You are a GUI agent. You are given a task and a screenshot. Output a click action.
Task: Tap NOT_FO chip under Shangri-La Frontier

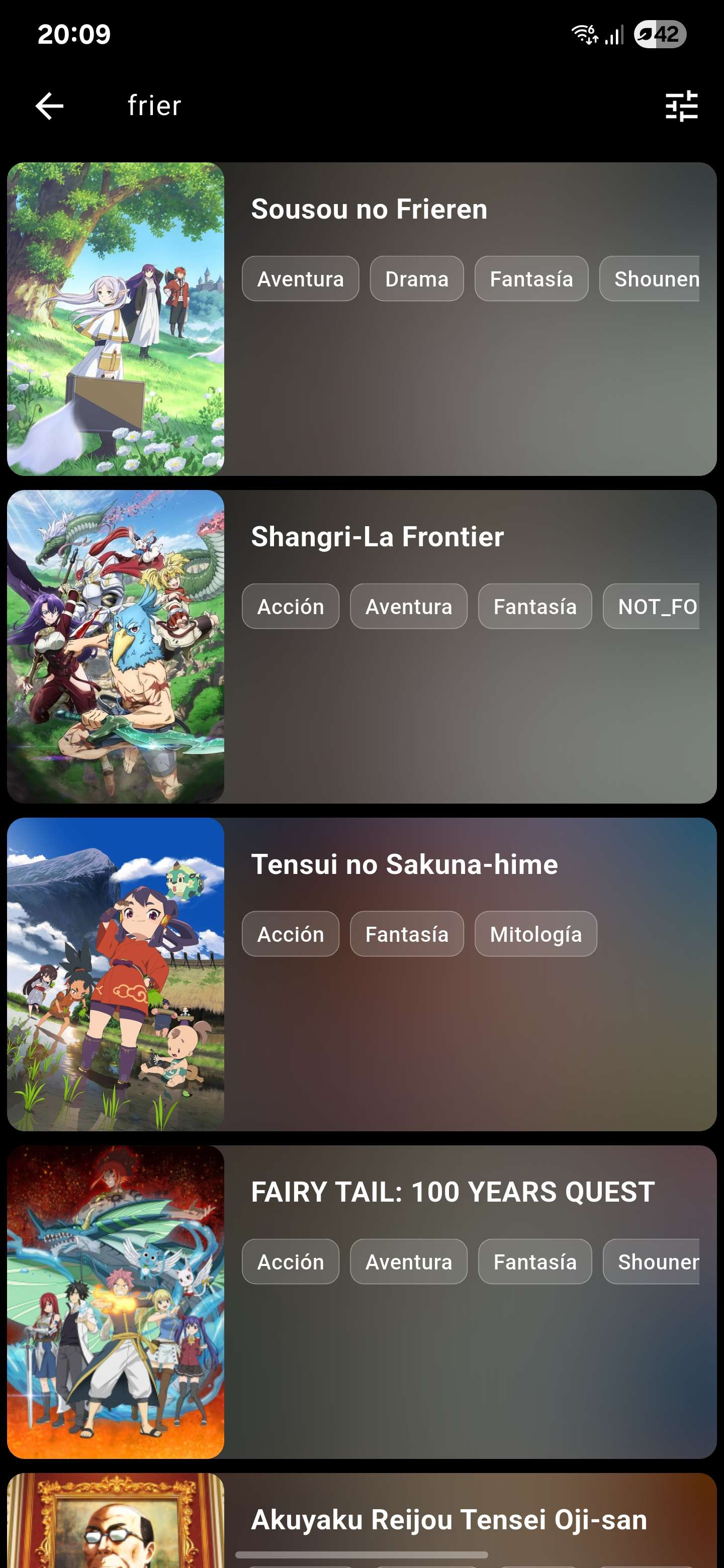coord(653,606)
